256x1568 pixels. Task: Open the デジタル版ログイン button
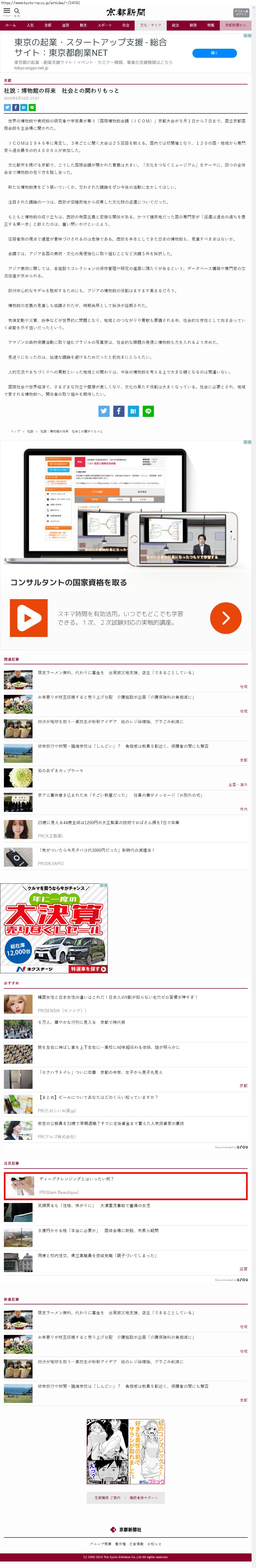tap(241, 12)
